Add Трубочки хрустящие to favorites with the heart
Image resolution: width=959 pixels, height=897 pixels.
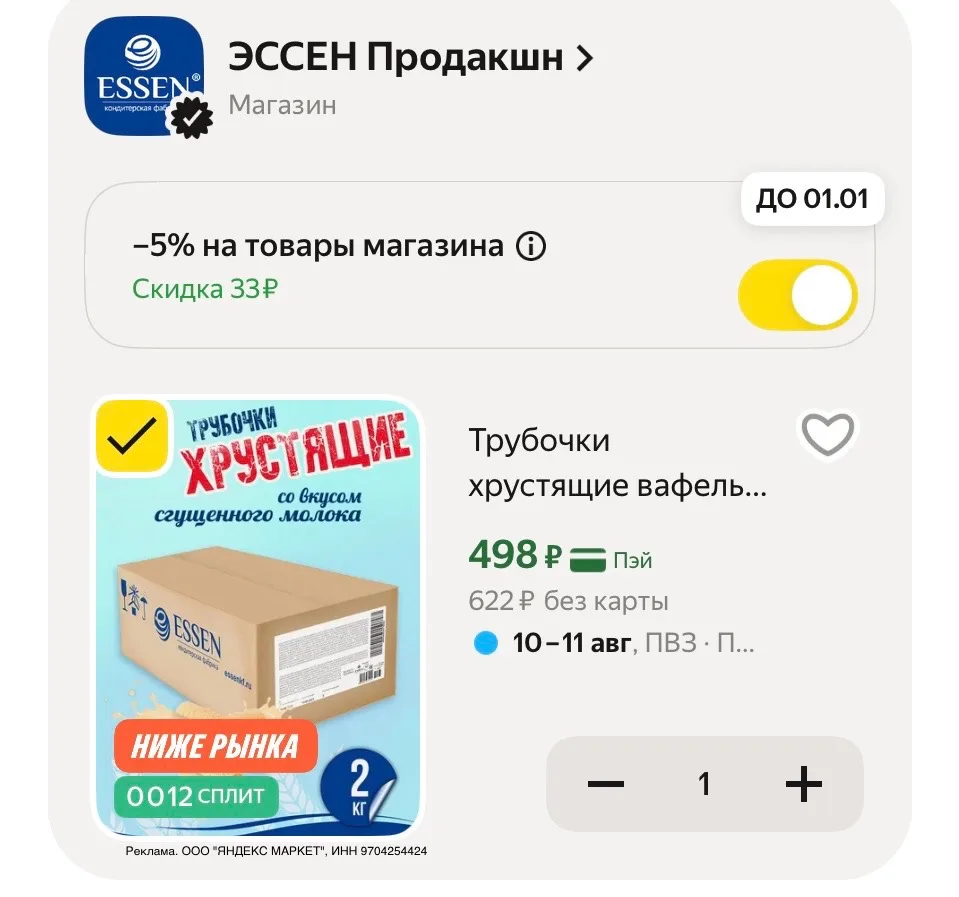pos(828,434)
